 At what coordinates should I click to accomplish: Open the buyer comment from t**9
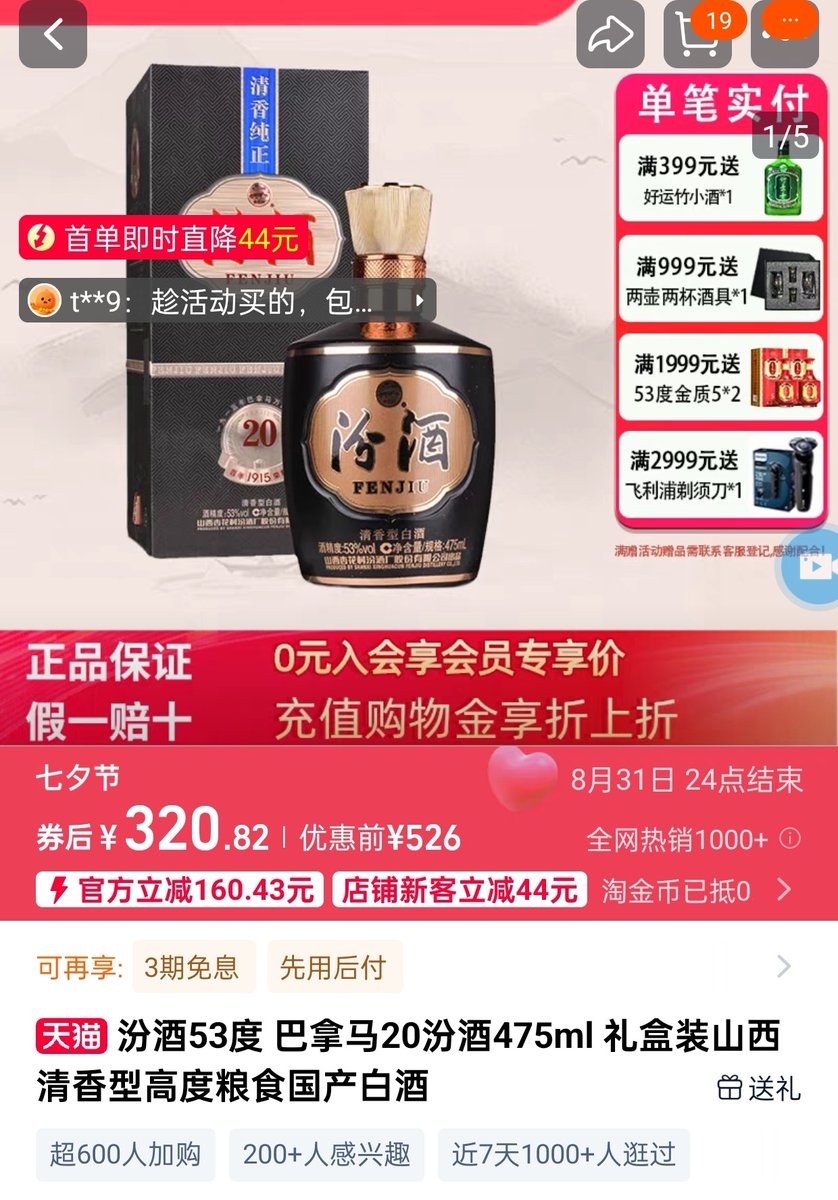click(228, 299)
